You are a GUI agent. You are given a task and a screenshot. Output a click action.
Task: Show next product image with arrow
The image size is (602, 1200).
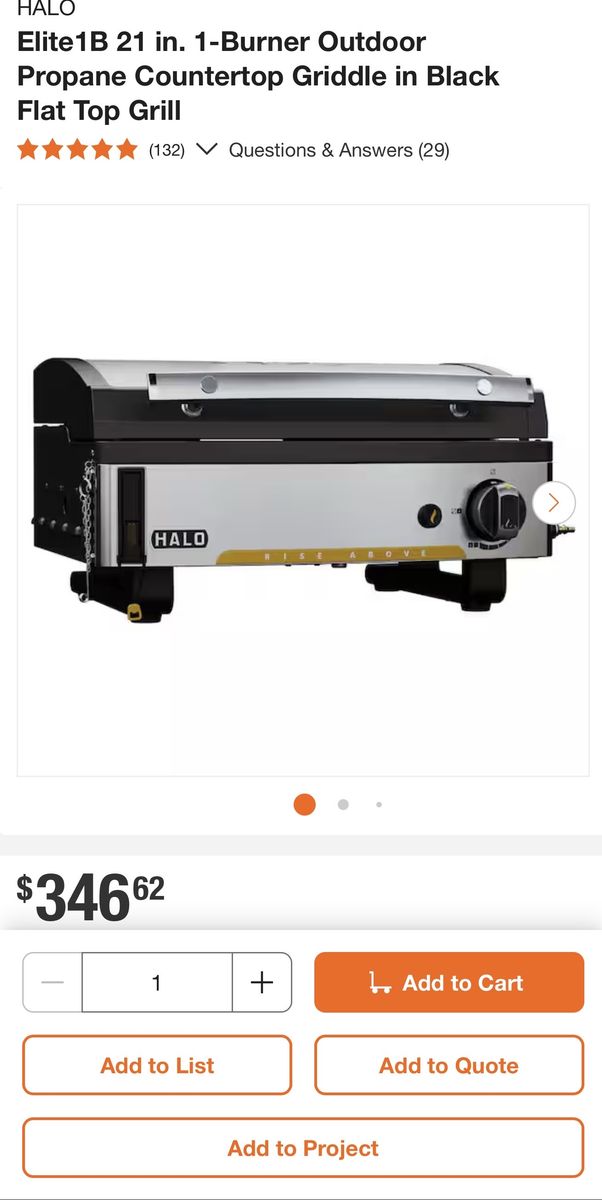coord(553,502)
